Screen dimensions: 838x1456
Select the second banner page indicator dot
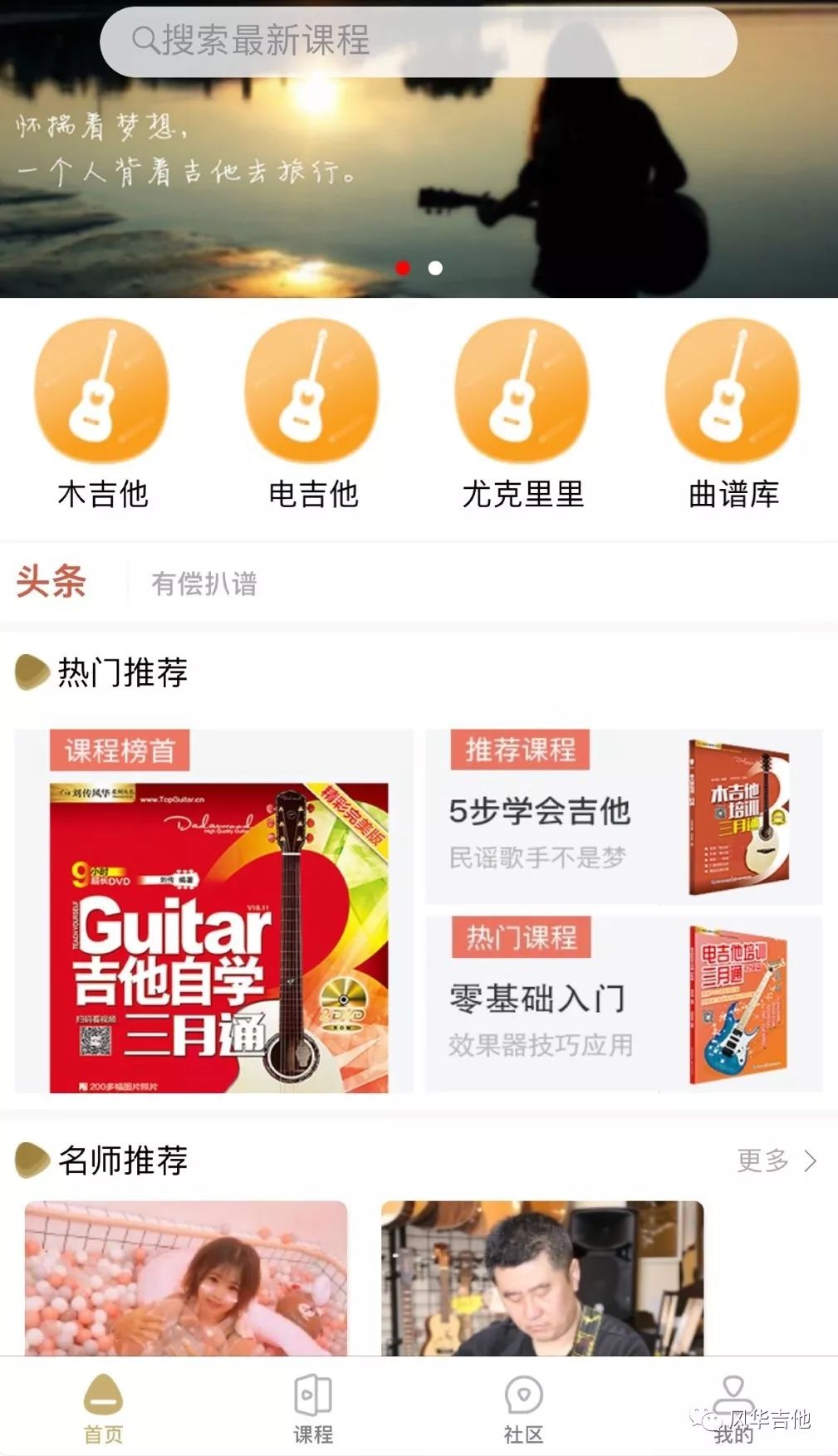click(x=435, y=268)
